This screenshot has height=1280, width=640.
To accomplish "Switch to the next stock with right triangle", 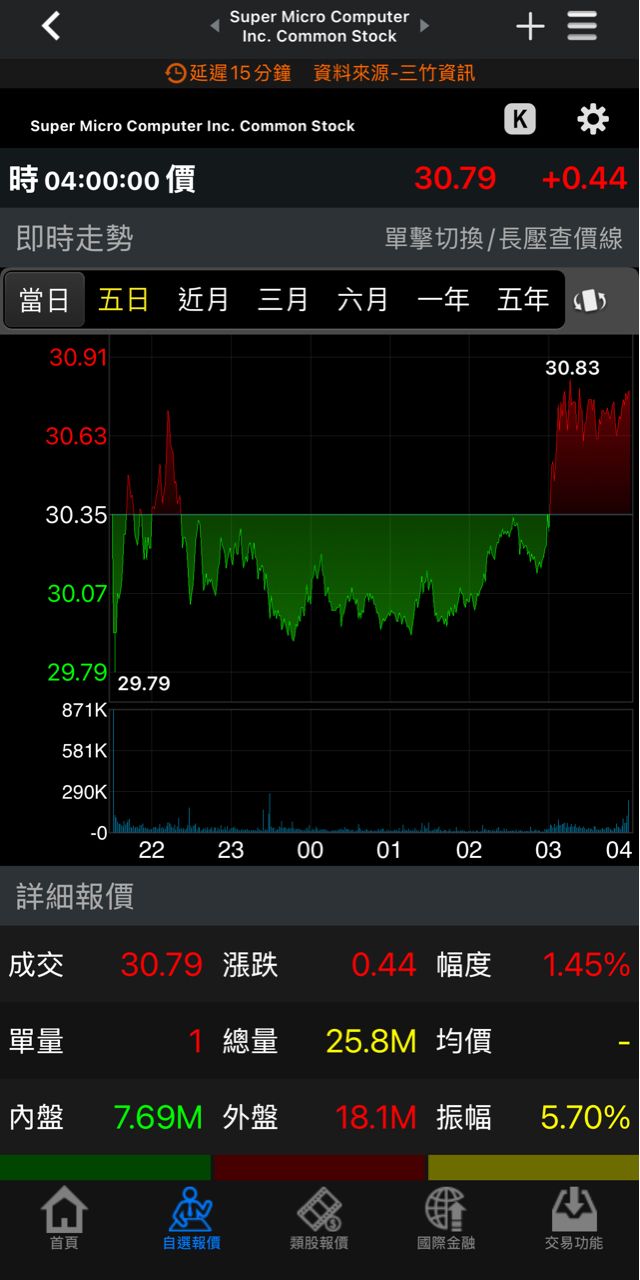I will point(425,26).
